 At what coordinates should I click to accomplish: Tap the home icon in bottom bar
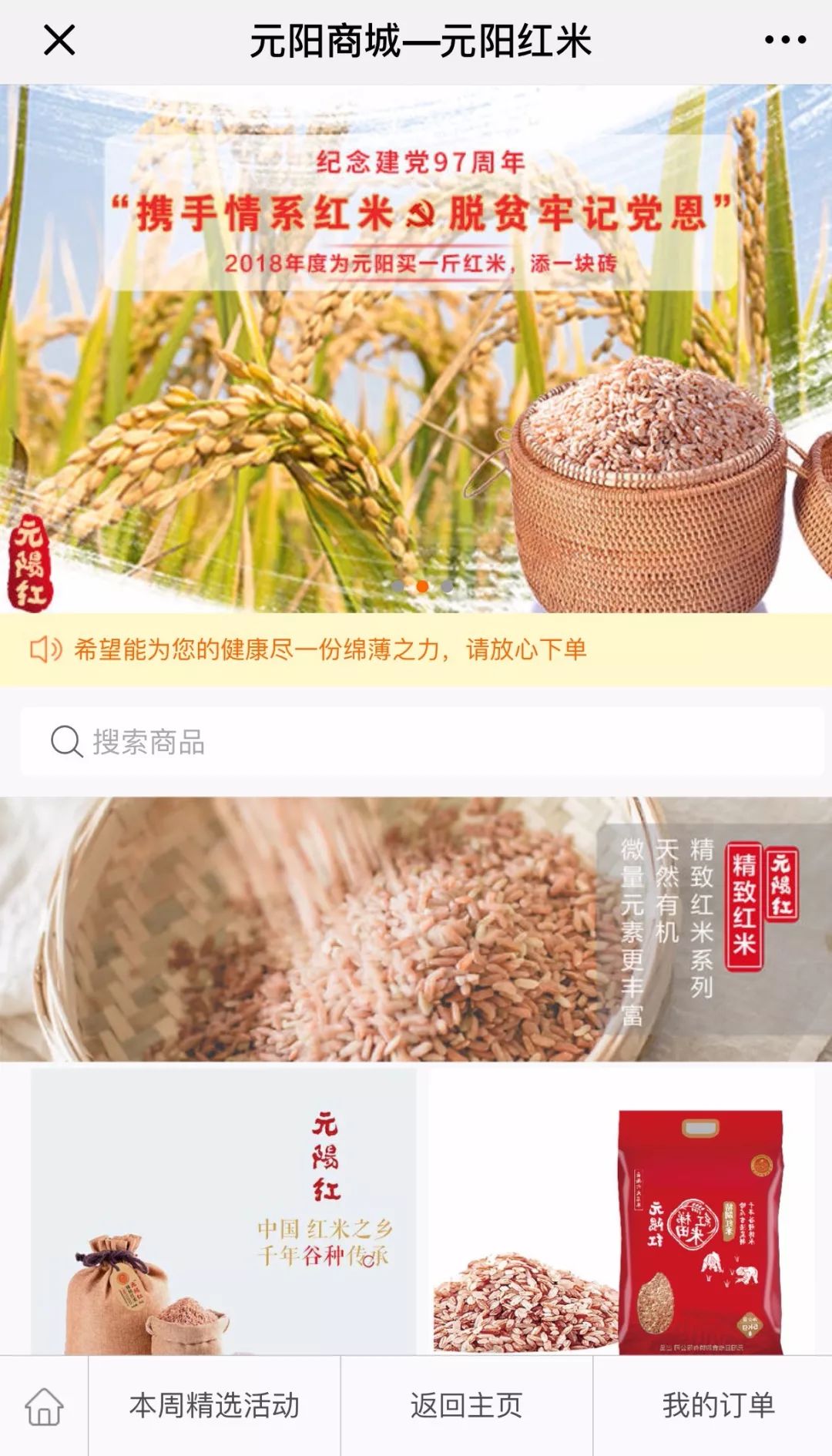(x=44, y=1407)
